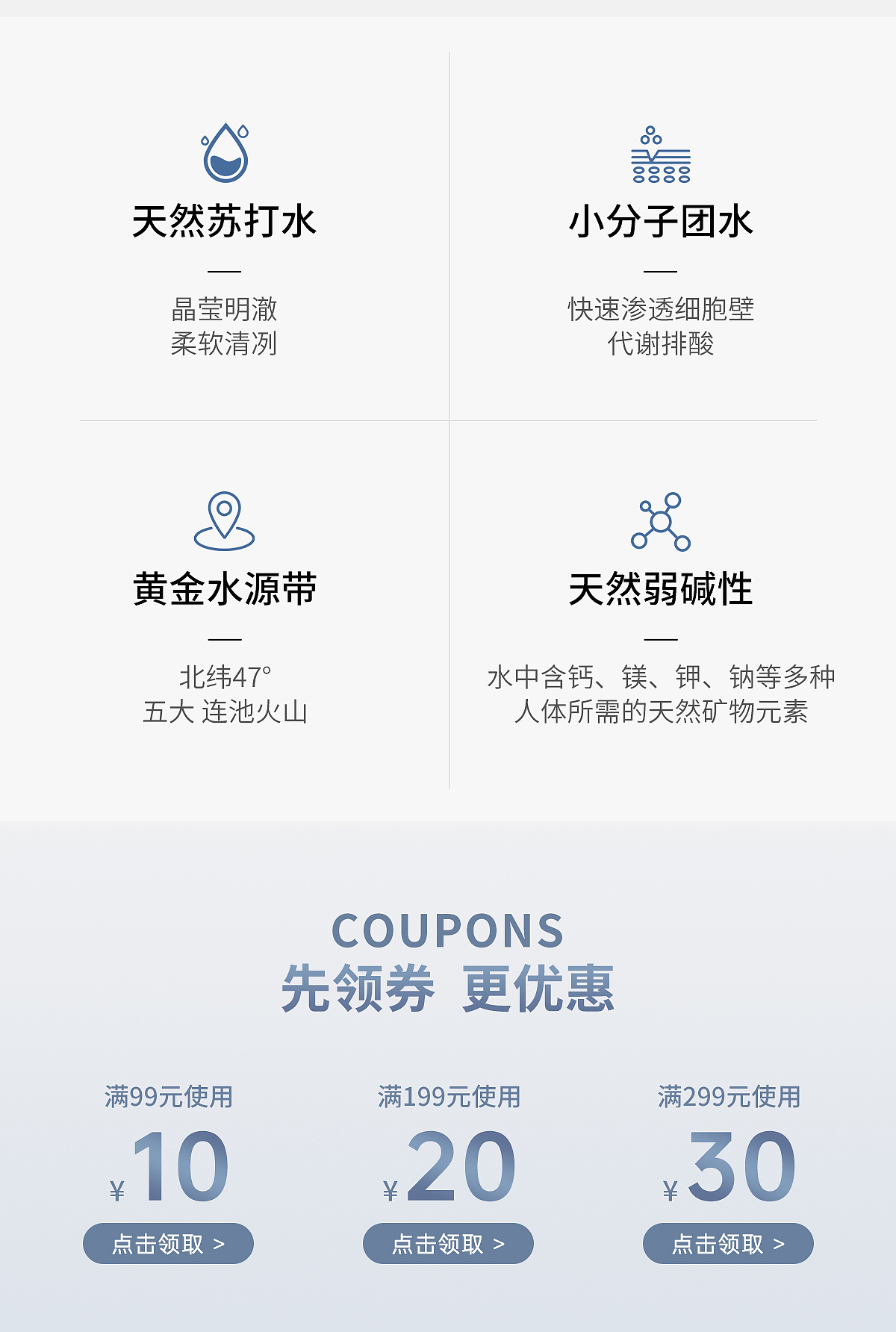Select the molecule icon above 天然弱碱性
Viewport: 896px width, 1332px height.
(660, 522)
